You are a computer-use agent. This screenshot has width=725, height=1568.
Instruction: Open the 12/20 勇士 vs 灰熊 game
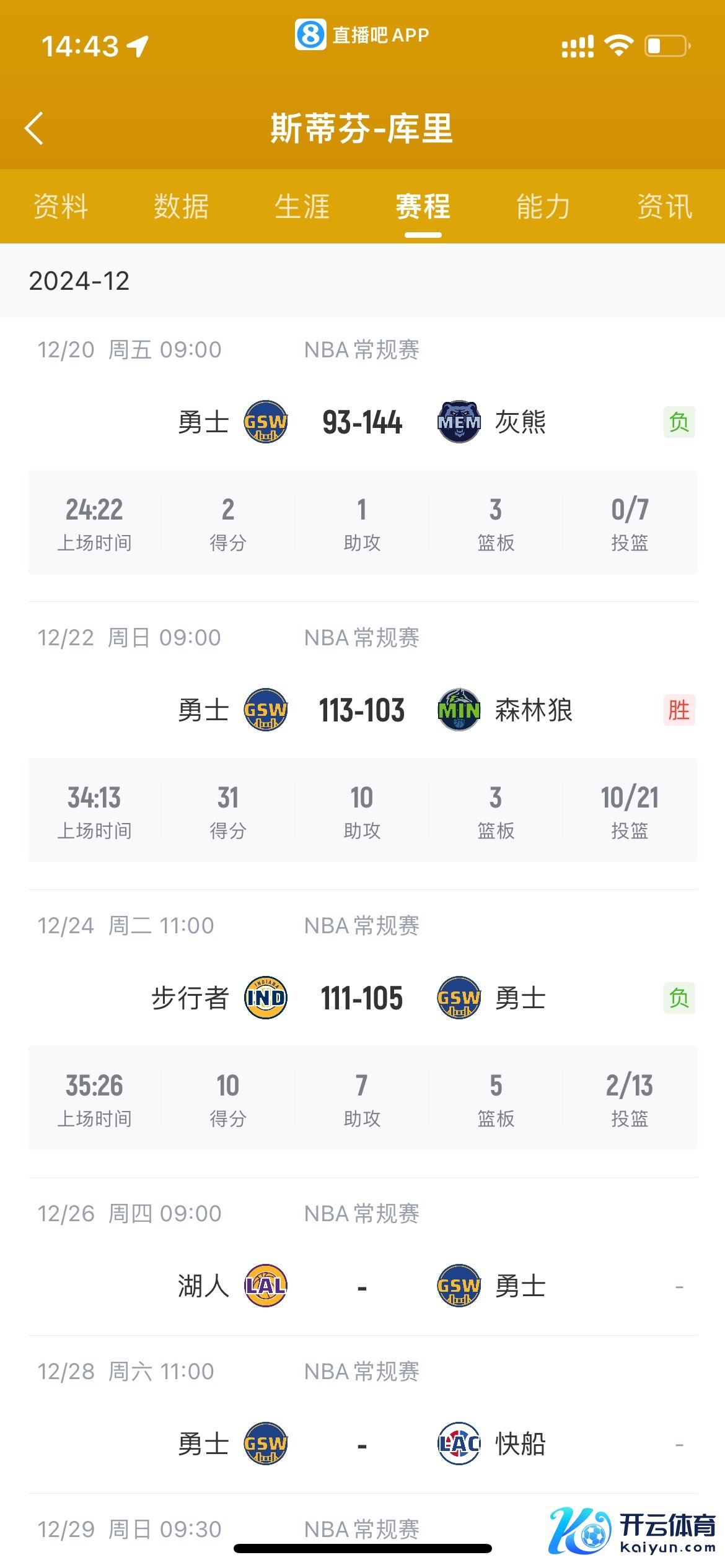pyautogui.click(x=362, y=422)
